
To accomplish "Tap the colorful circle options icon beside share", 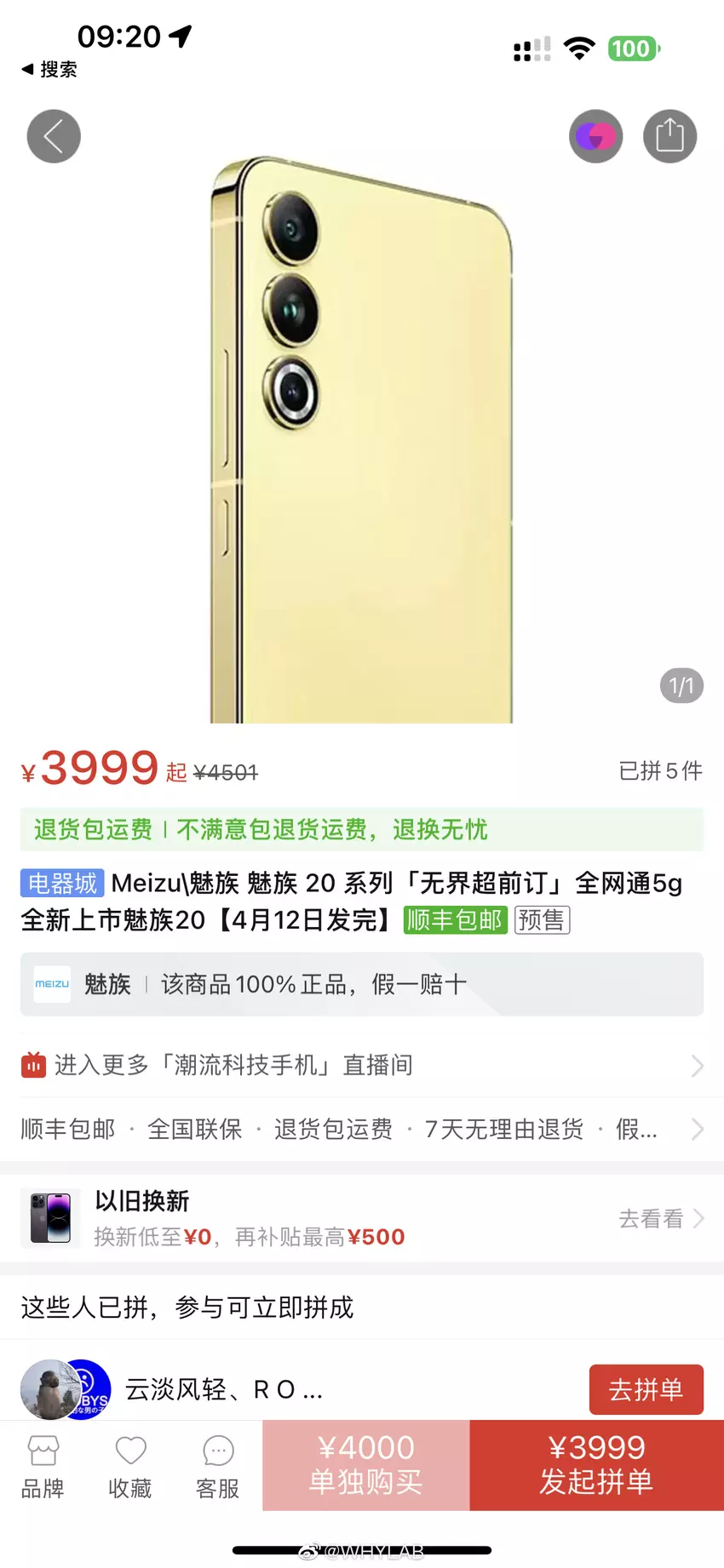I will click(x=595, y=136).
